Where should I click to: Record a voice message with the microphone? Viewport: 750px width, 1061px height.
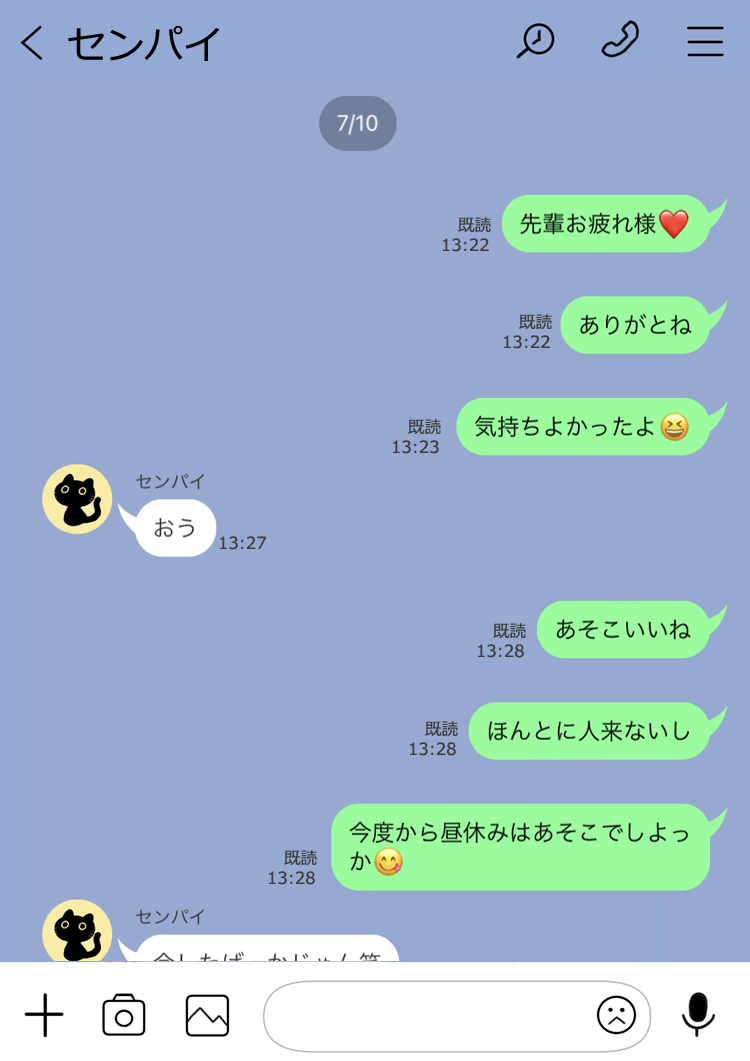coord(698,1014)
